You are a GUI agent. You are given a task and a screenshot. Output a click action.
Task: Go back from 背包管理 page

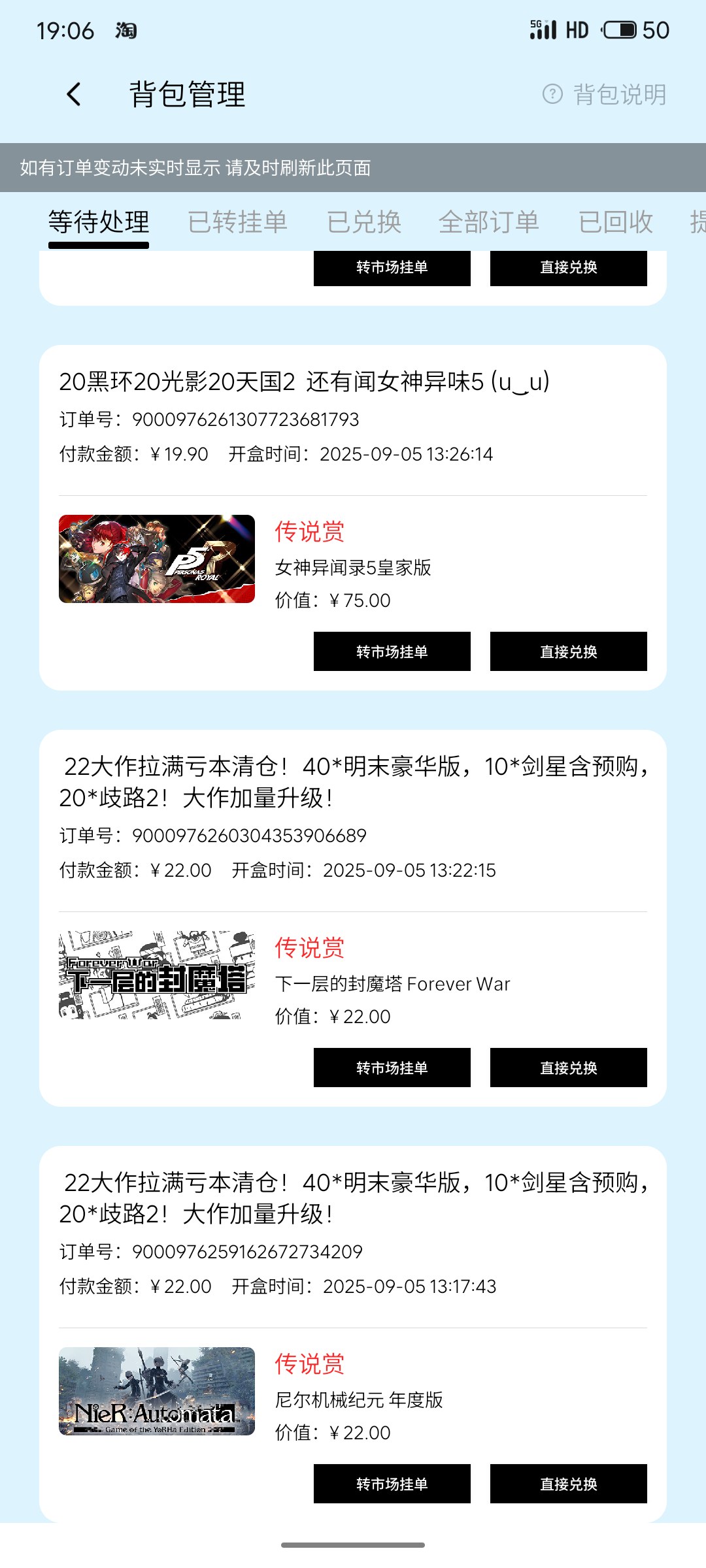(75, 94)
